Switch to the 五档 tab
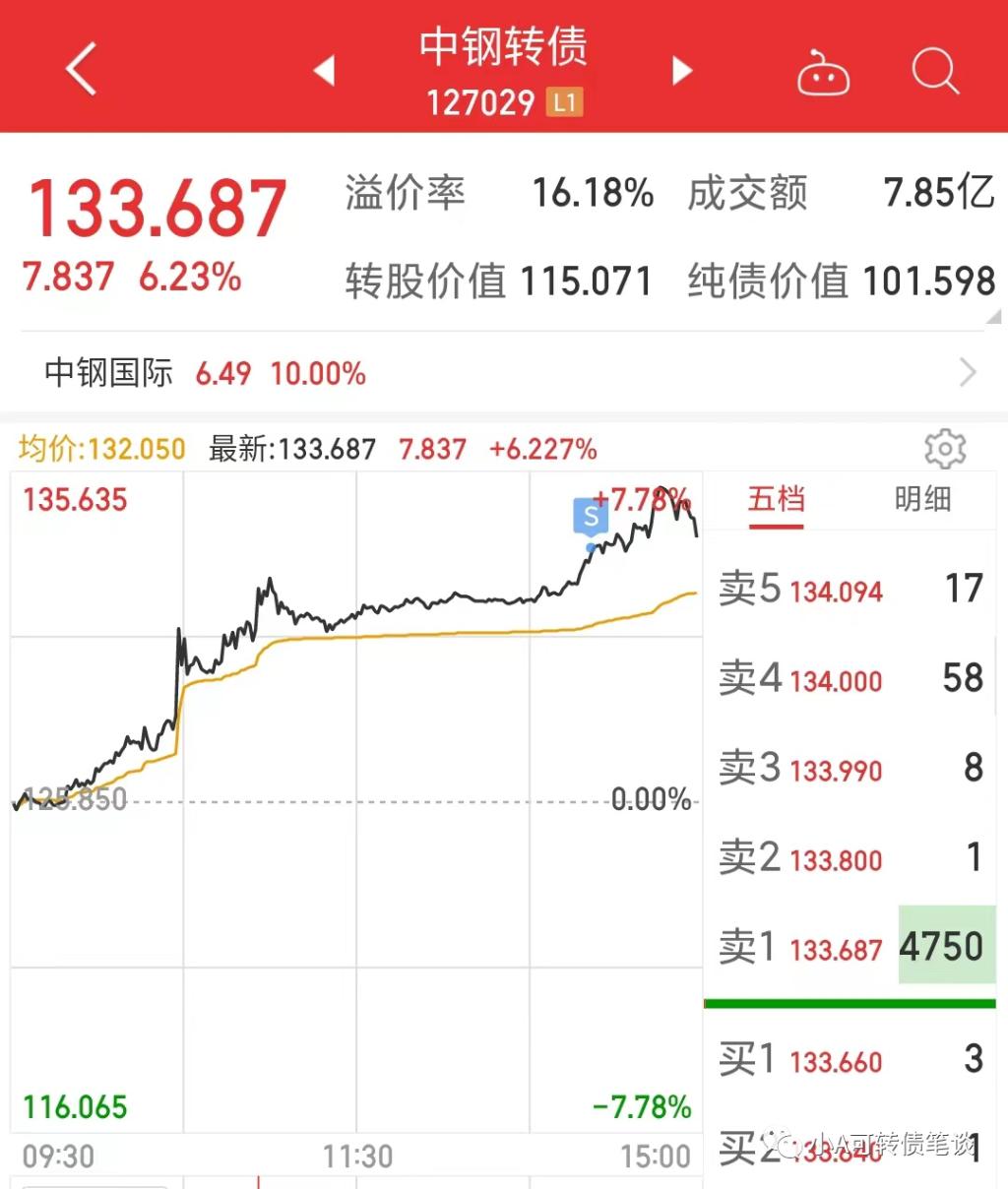The height and width of the screenshot is (1189, 1008). coord(777,500)
